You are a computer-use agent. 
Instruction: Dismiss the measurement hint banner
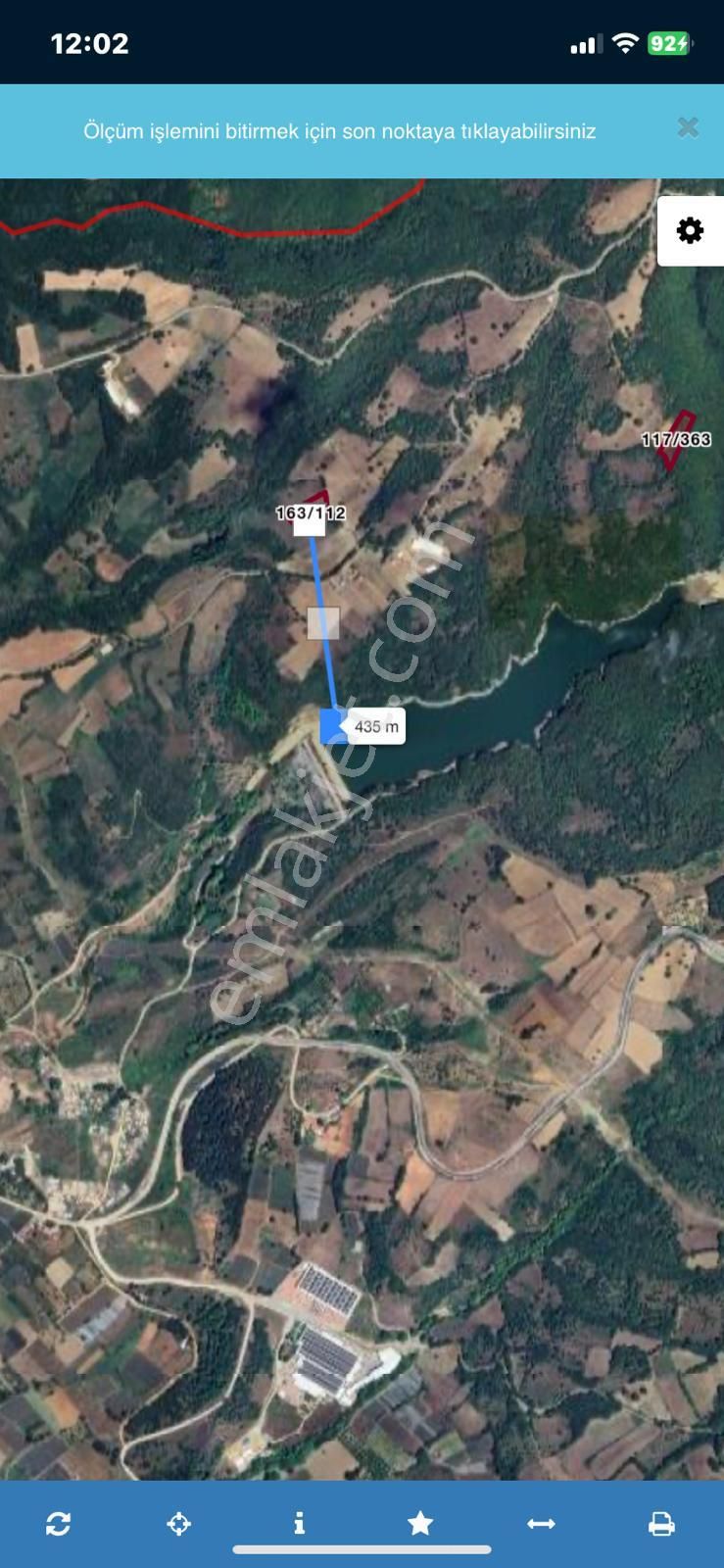point(688,127)
